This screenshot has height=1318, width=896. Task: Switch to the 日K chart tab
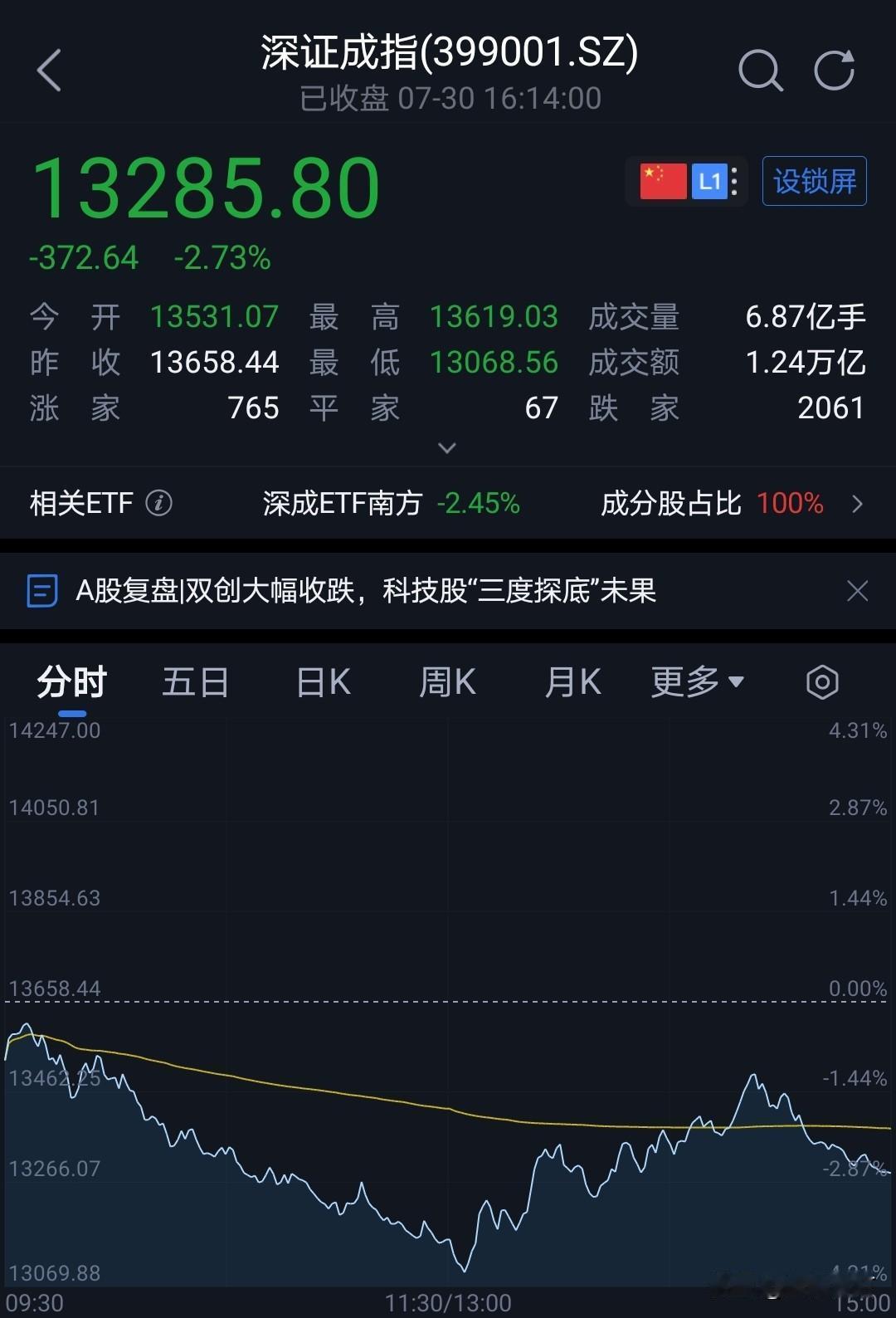[324, 682]
